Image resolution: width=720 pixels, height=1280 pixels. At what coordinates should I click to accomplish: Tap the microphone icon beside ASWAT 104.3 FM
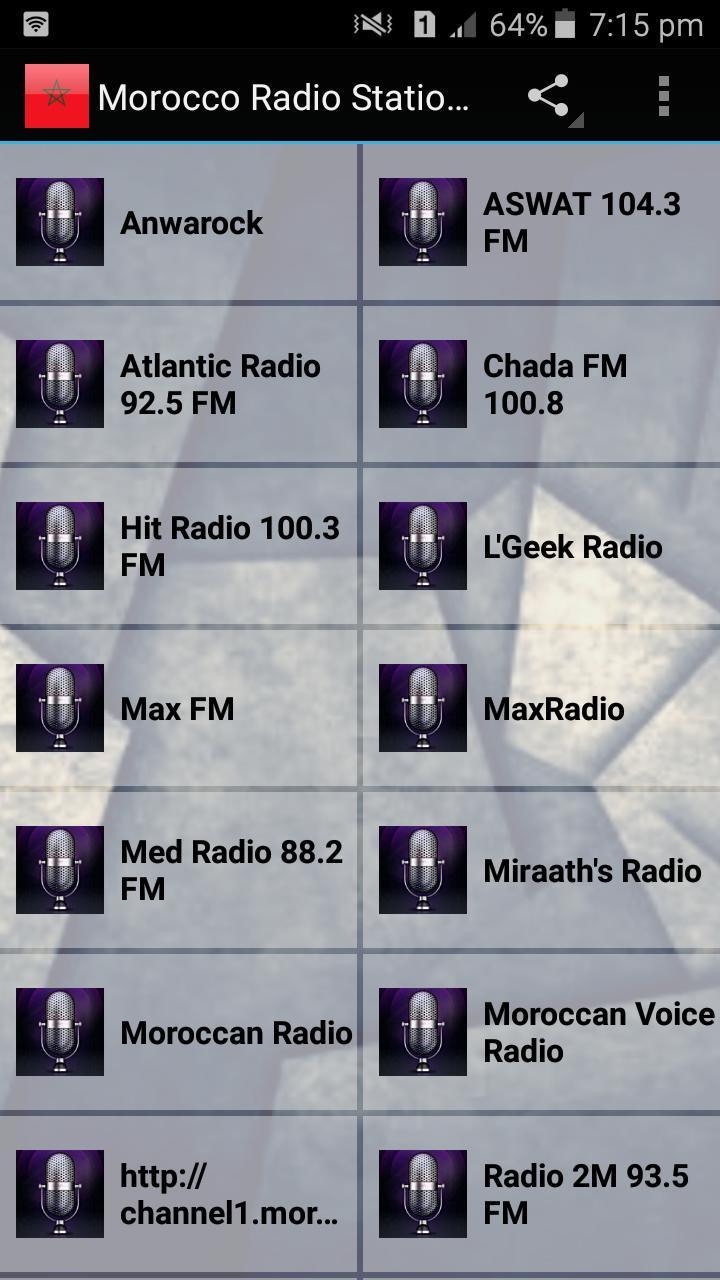(422, 222)
